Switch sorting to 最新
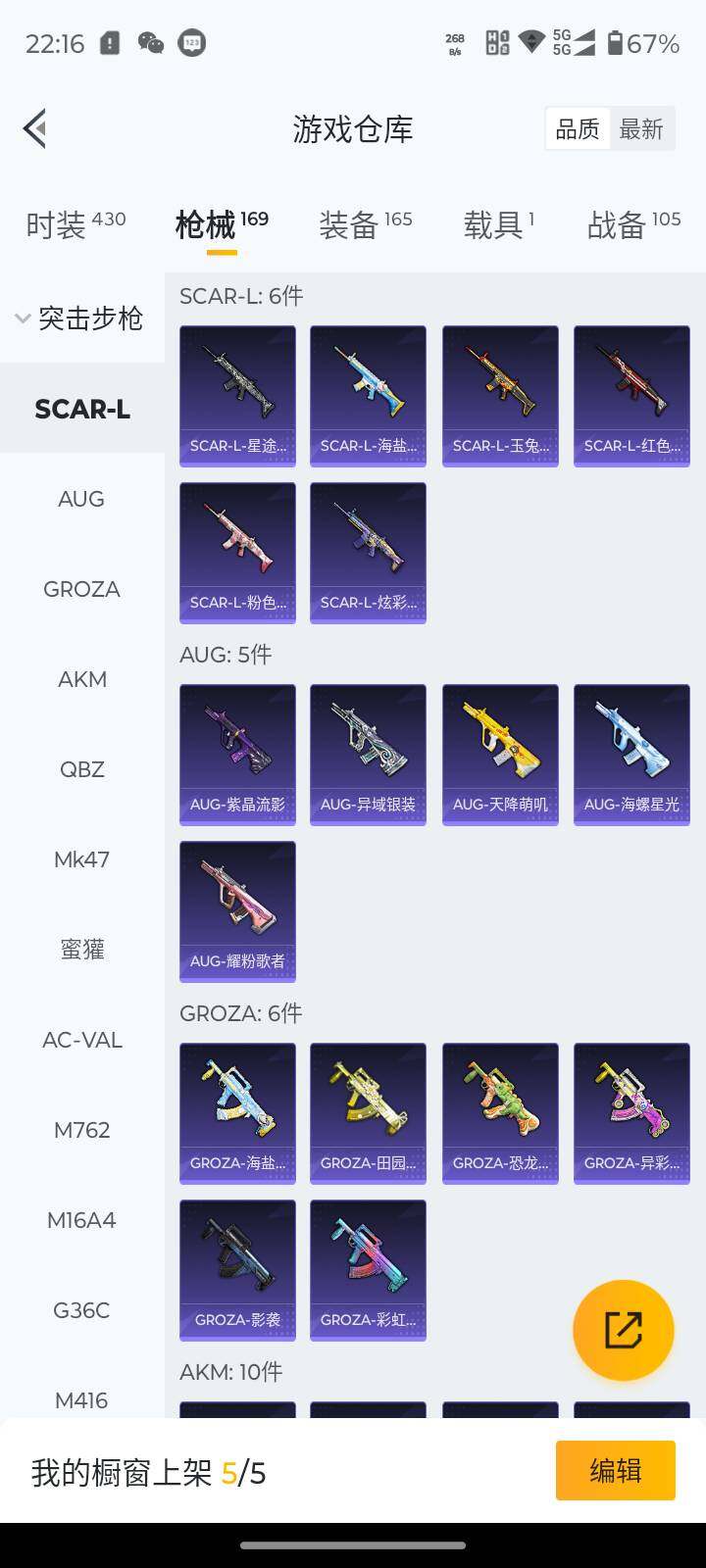The height and width of the screenshot is (1568, 706). [641, 129]
